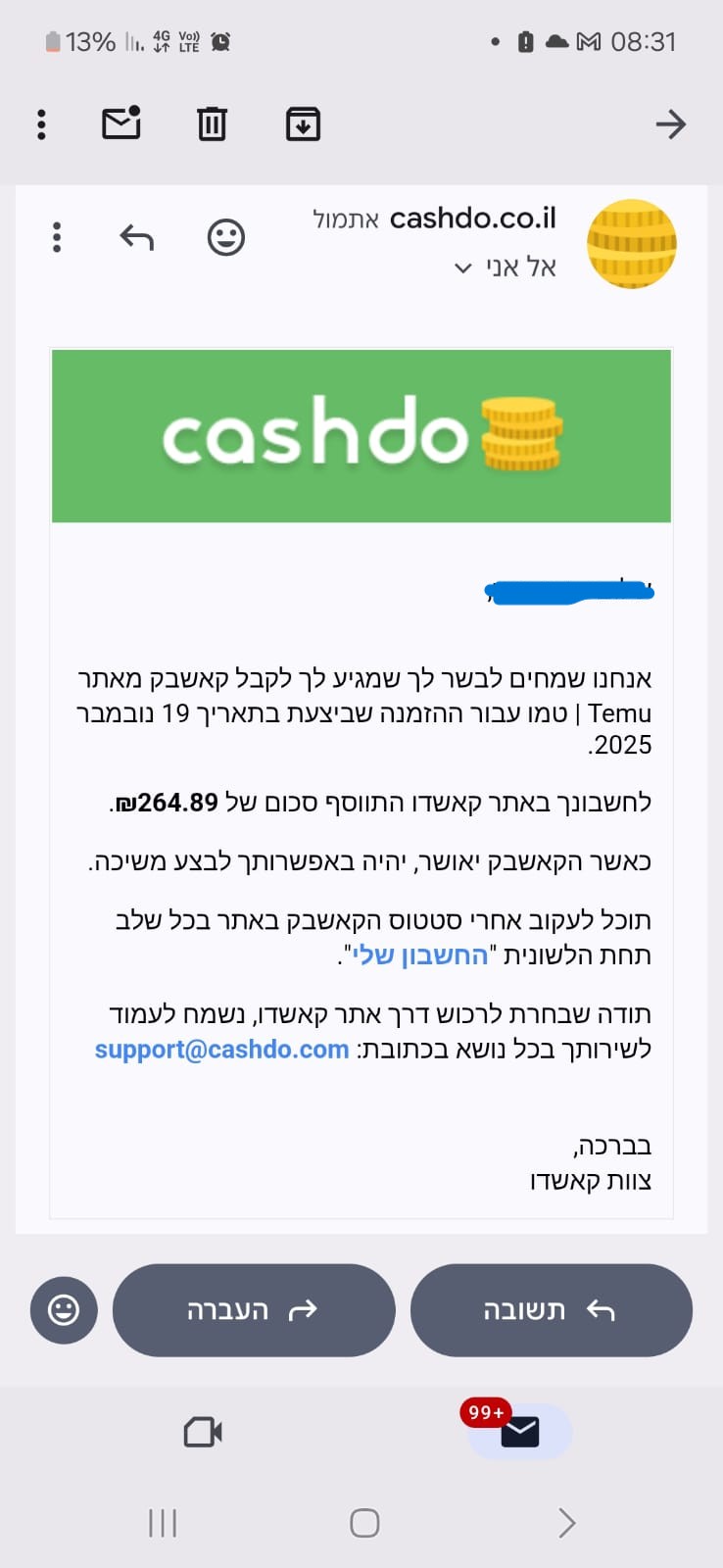Screen dimensions: 723x1568
Task: Archive this email
Action: click(303, 124)
